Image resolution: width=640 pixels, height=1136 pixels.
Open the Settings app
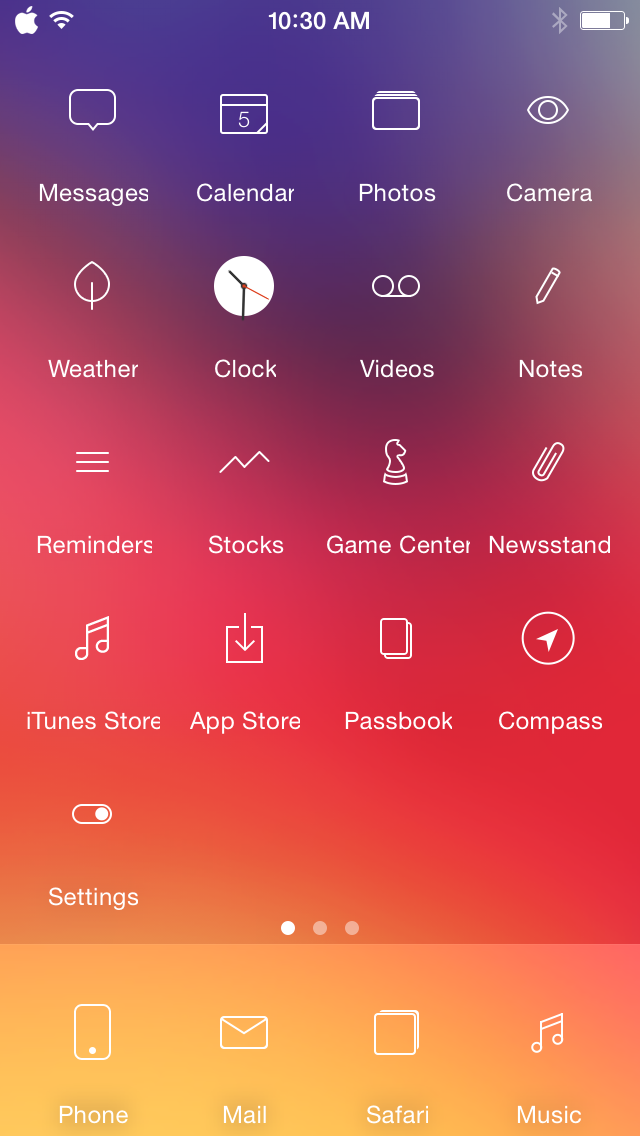[x=92, y=815]
